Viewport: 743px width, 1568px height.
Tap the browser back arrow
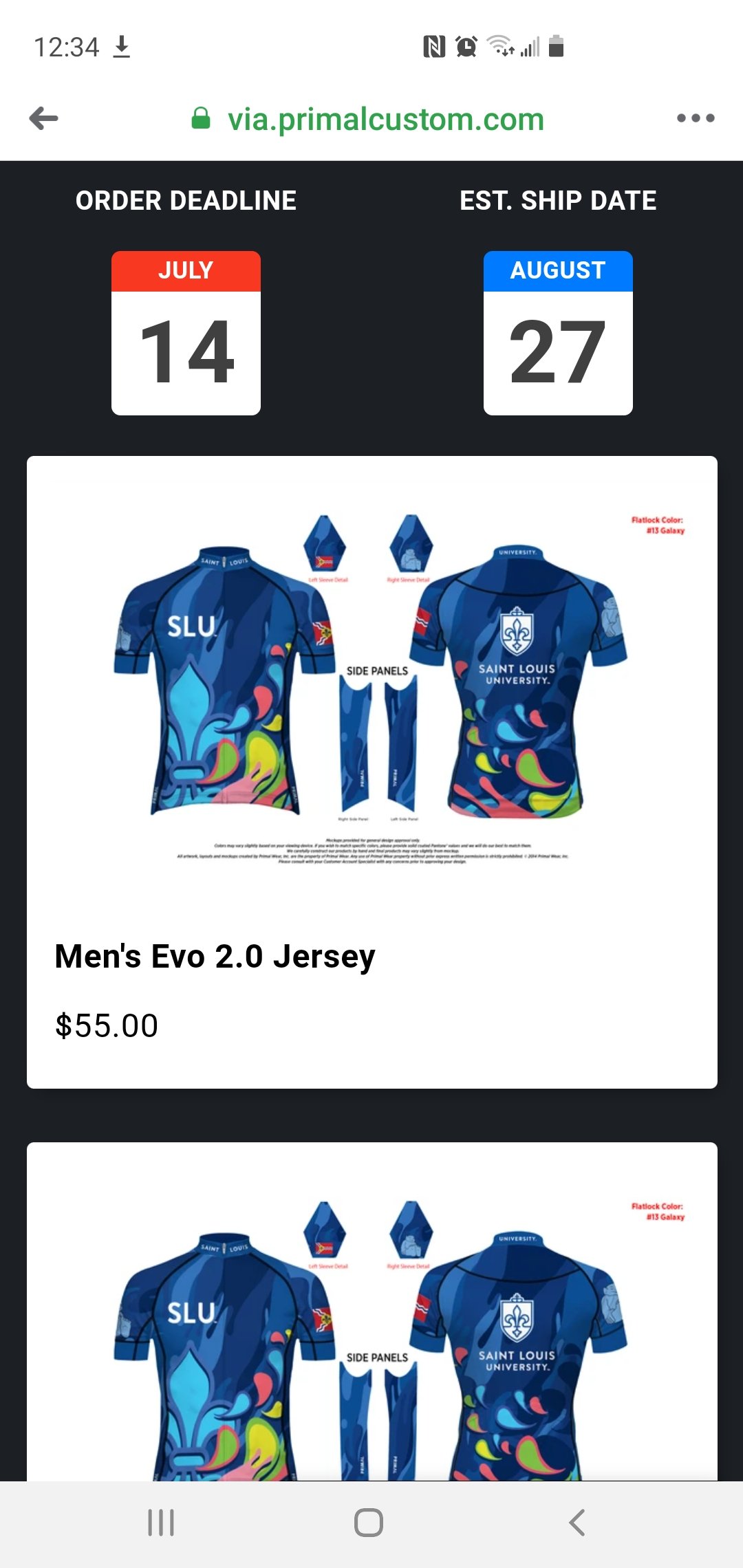point(44,118)
